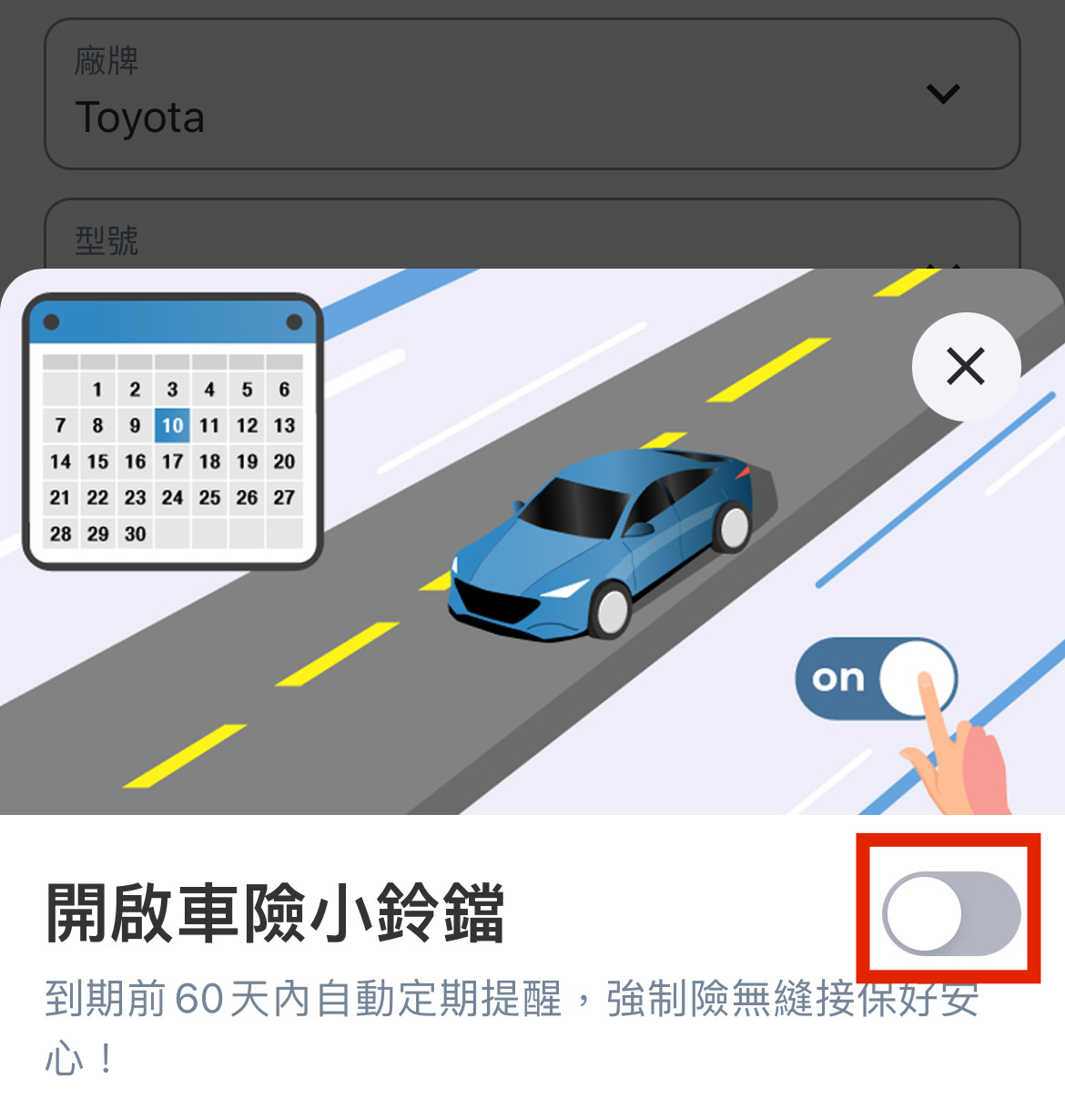1065x1120 pixels.
Task: Turn on the 車險小鈴鐺 reminder switch
Action: tap(951, 913)
